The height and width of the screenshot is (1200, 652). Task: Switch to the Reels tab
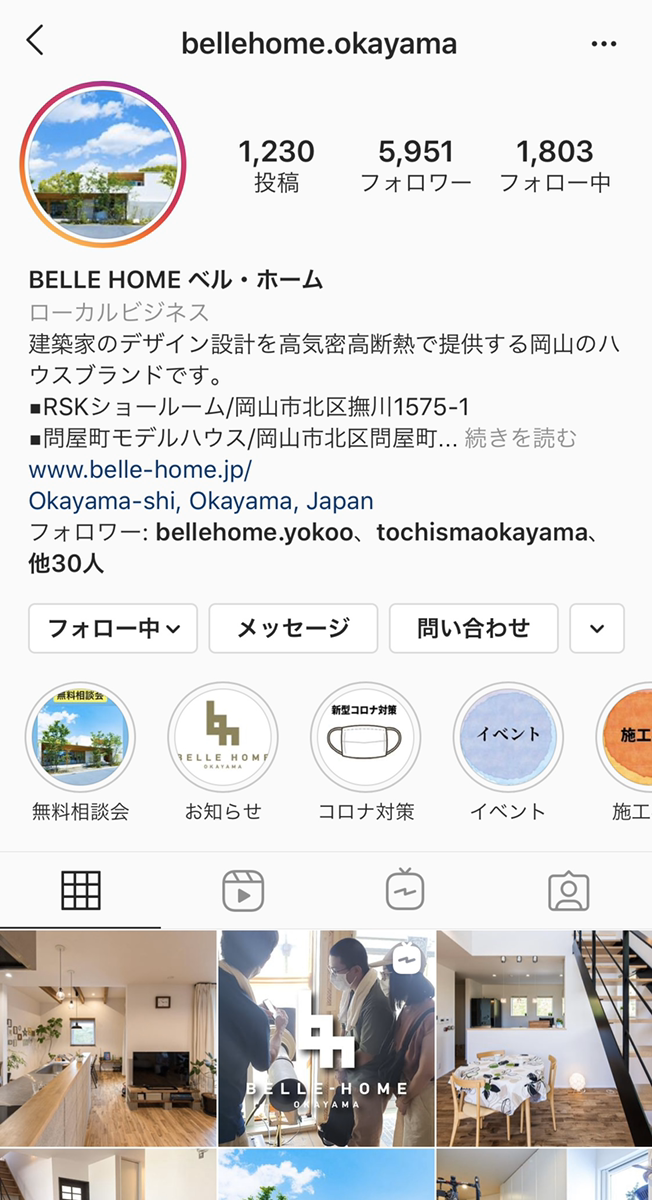[243, 890]
